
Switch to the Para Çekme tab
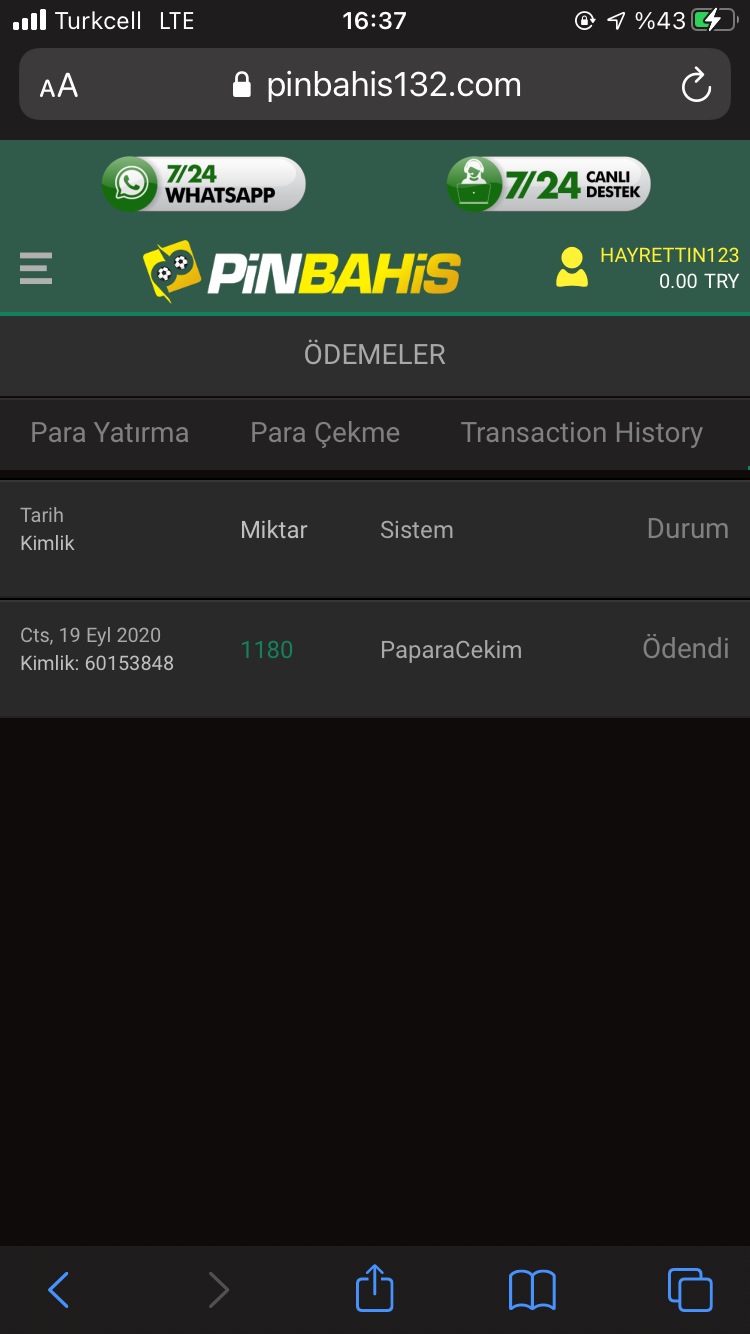[x=325, y=433]
